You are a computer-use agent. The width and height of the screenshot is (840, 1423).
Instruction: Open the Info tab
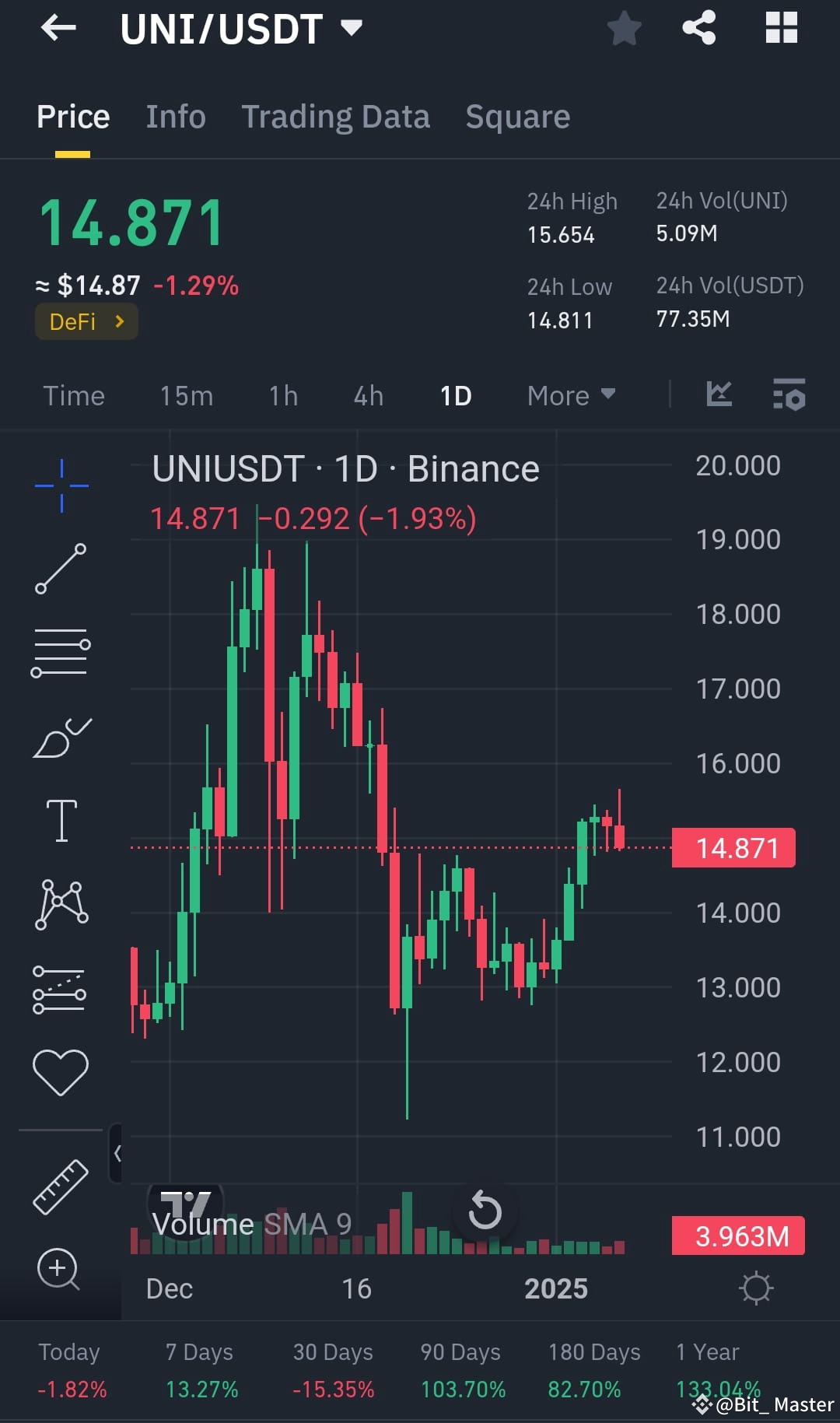pyautogui.click(x=175, y=116)
